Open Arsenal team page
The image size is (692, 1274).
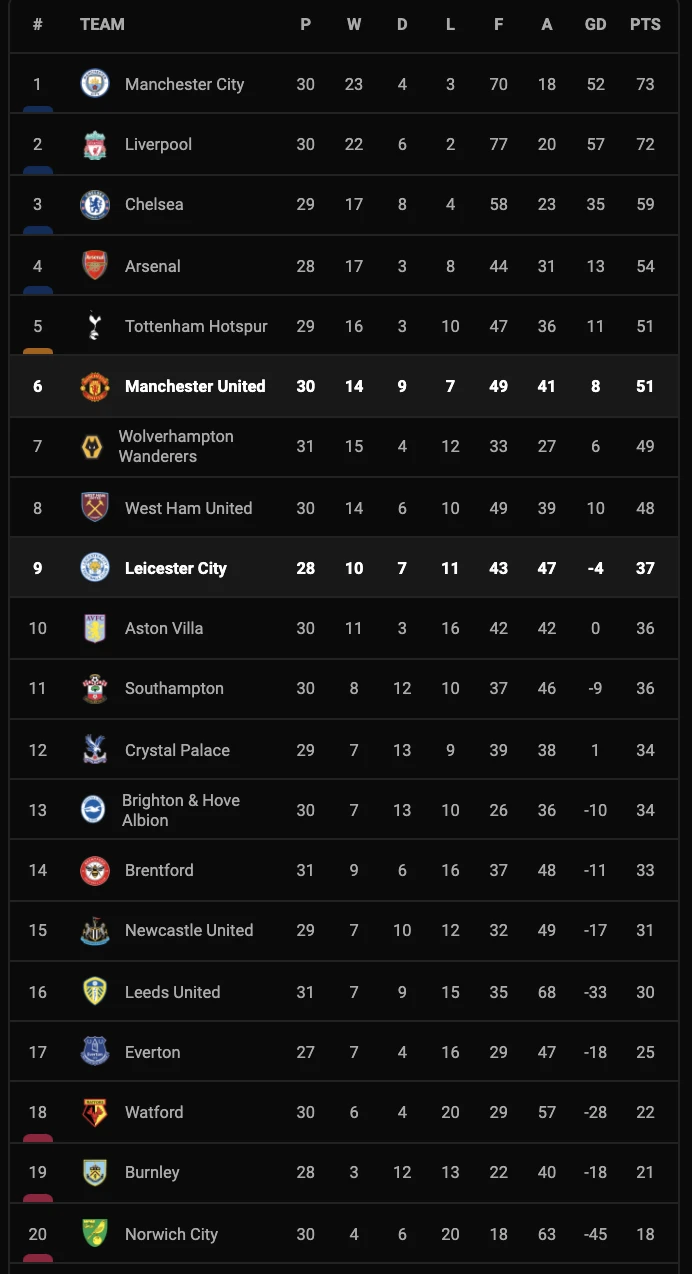click(x=153, y=266)
